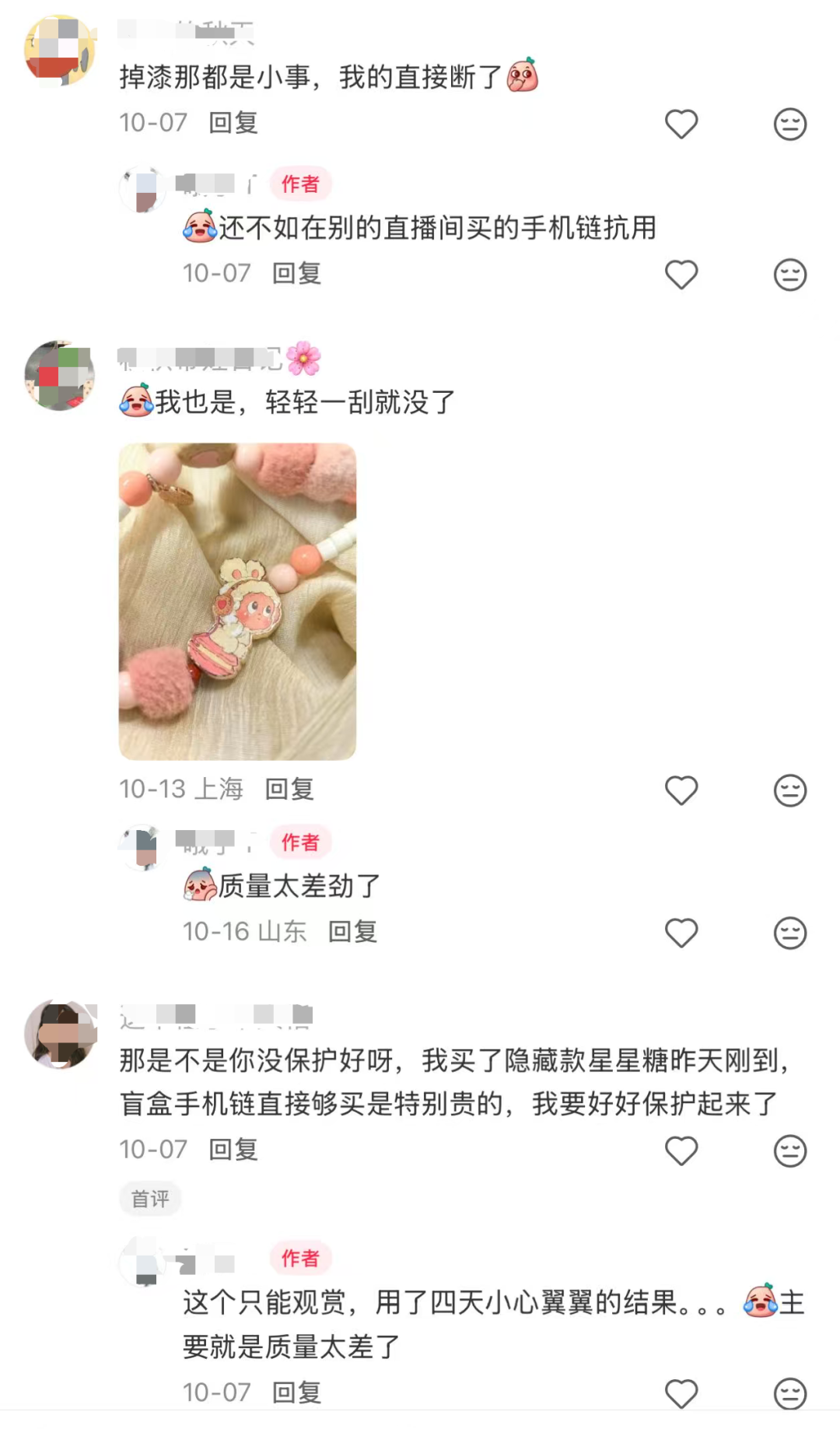Like the author's reply "这个只能观赏"

681,1394
